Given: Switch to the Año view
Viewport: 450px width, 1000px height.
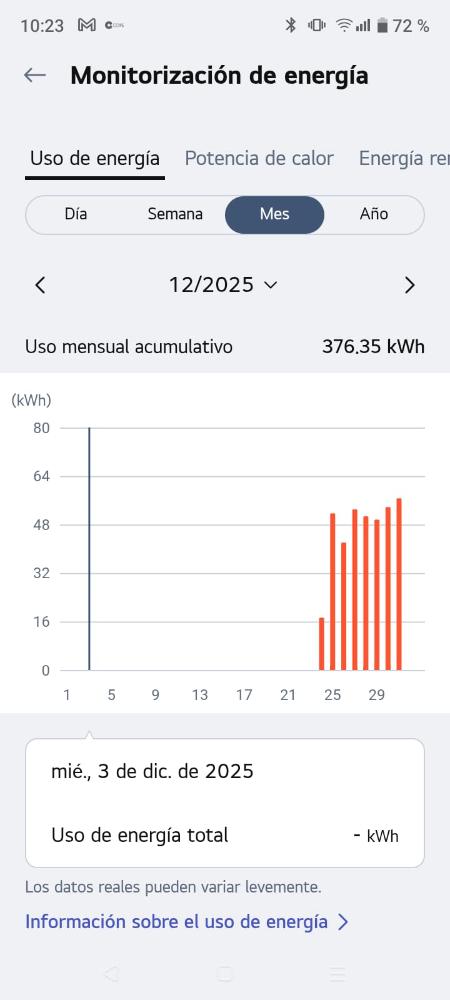Looking at the screenshot, I should coord(374,214).
